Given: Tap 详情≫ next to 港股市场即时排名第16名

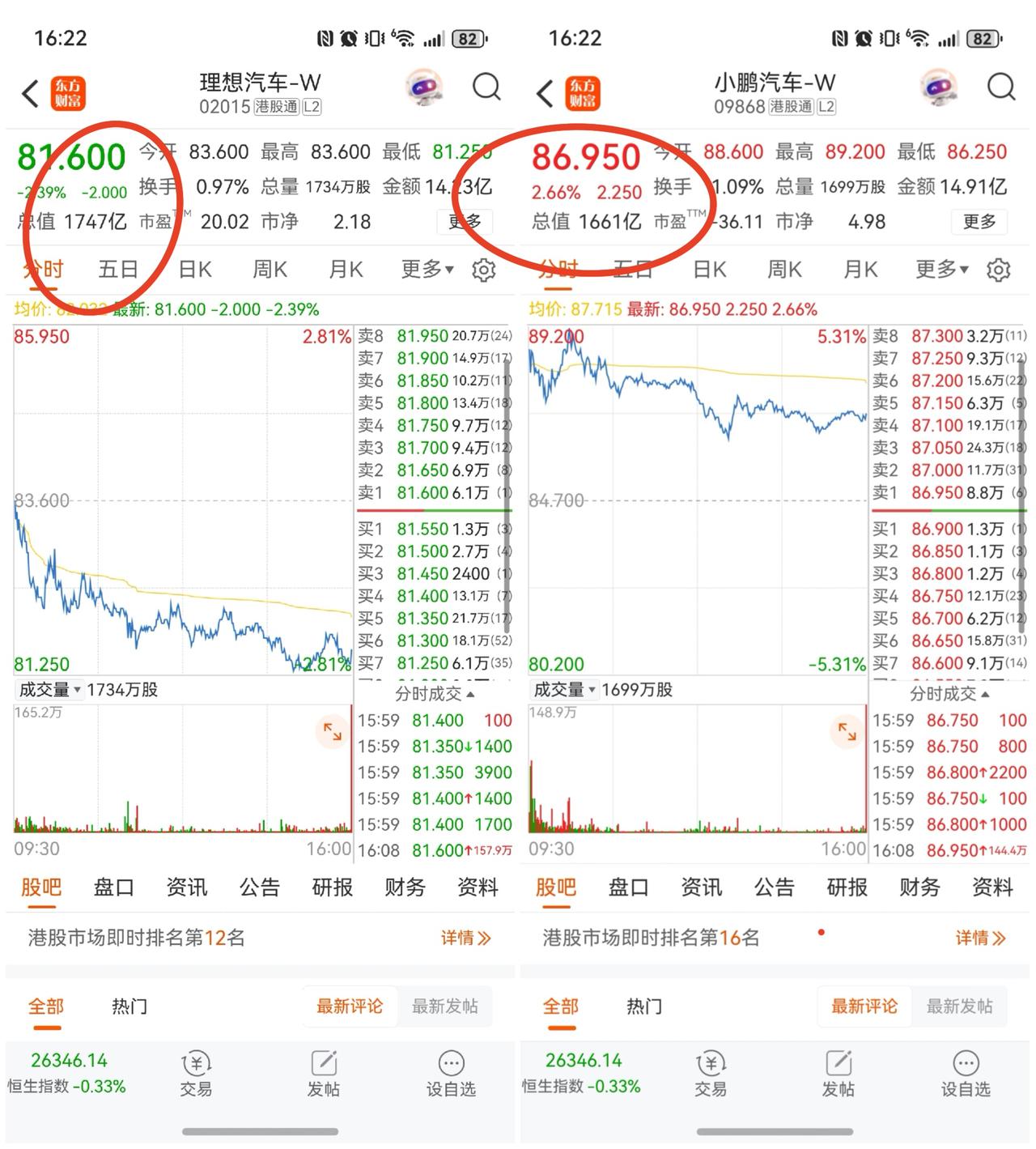Looking at the screenshot, I should pyautogui.click(x=979, y=937).
